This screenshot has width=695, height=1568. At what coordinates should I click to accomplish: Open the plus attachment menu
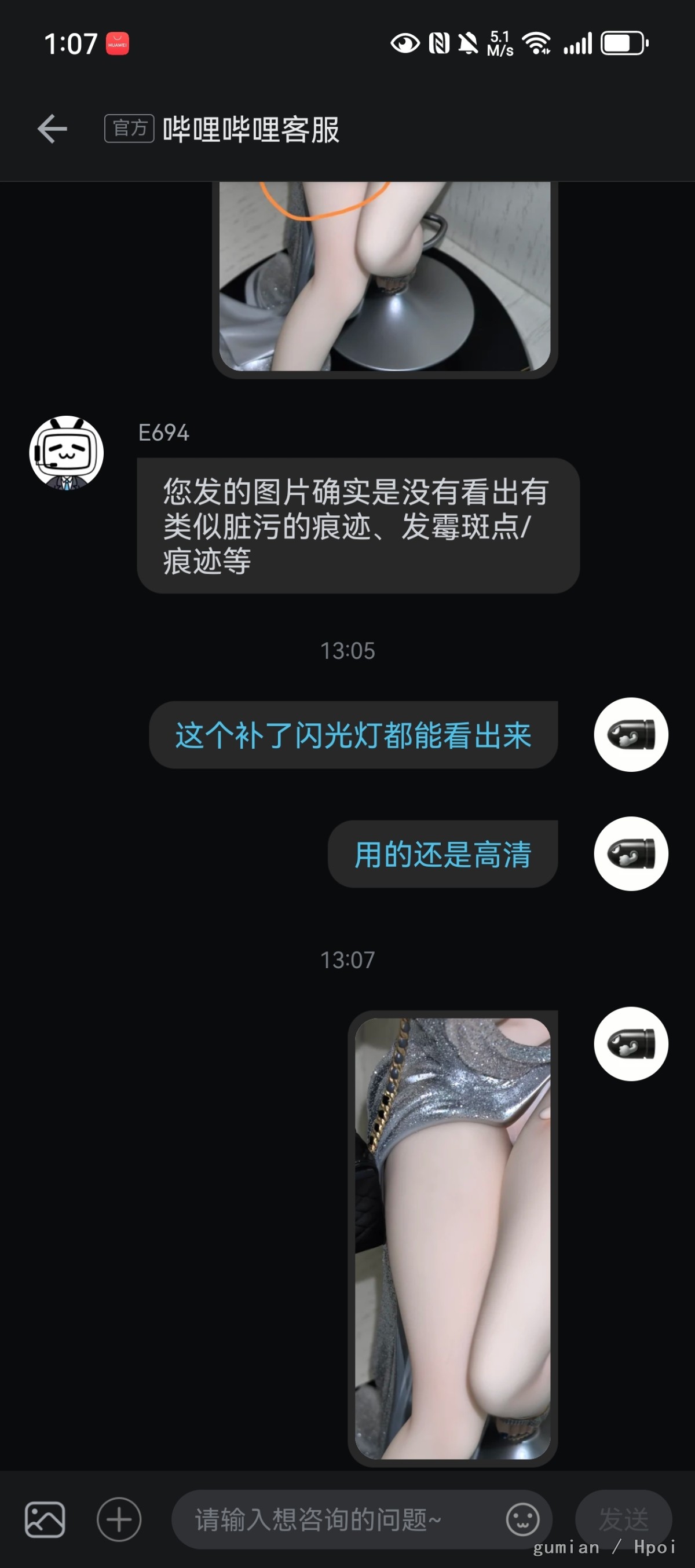(x=119, y=1519)
